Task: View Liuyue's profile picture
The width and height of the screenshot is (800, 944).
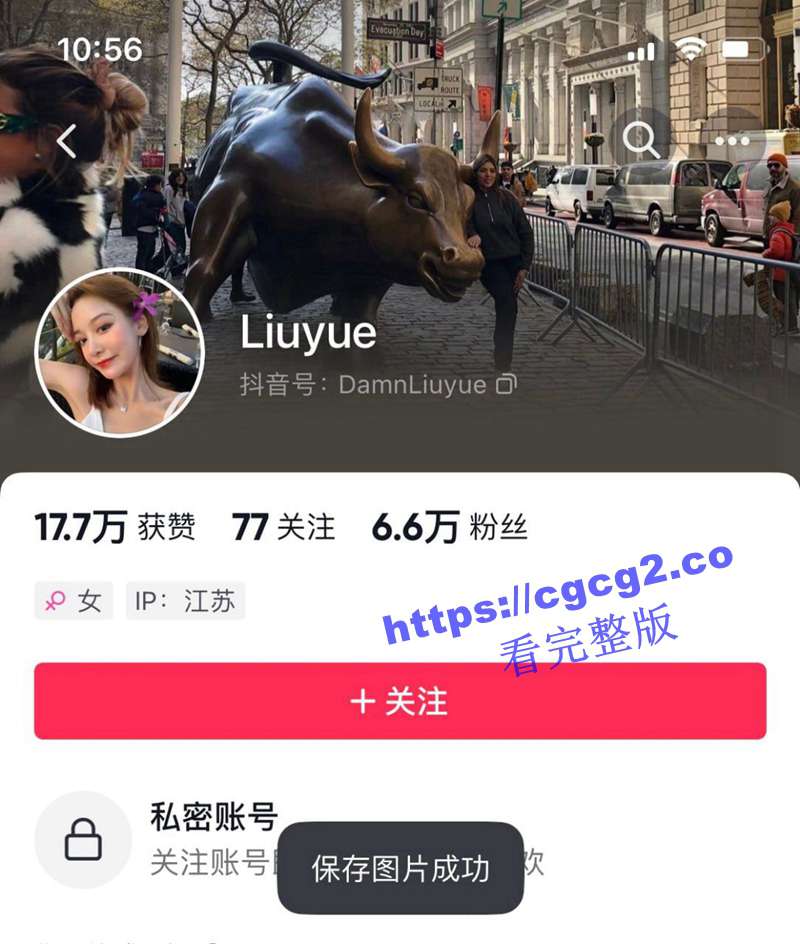Action: pyautogui.click(x=119, y=353)
